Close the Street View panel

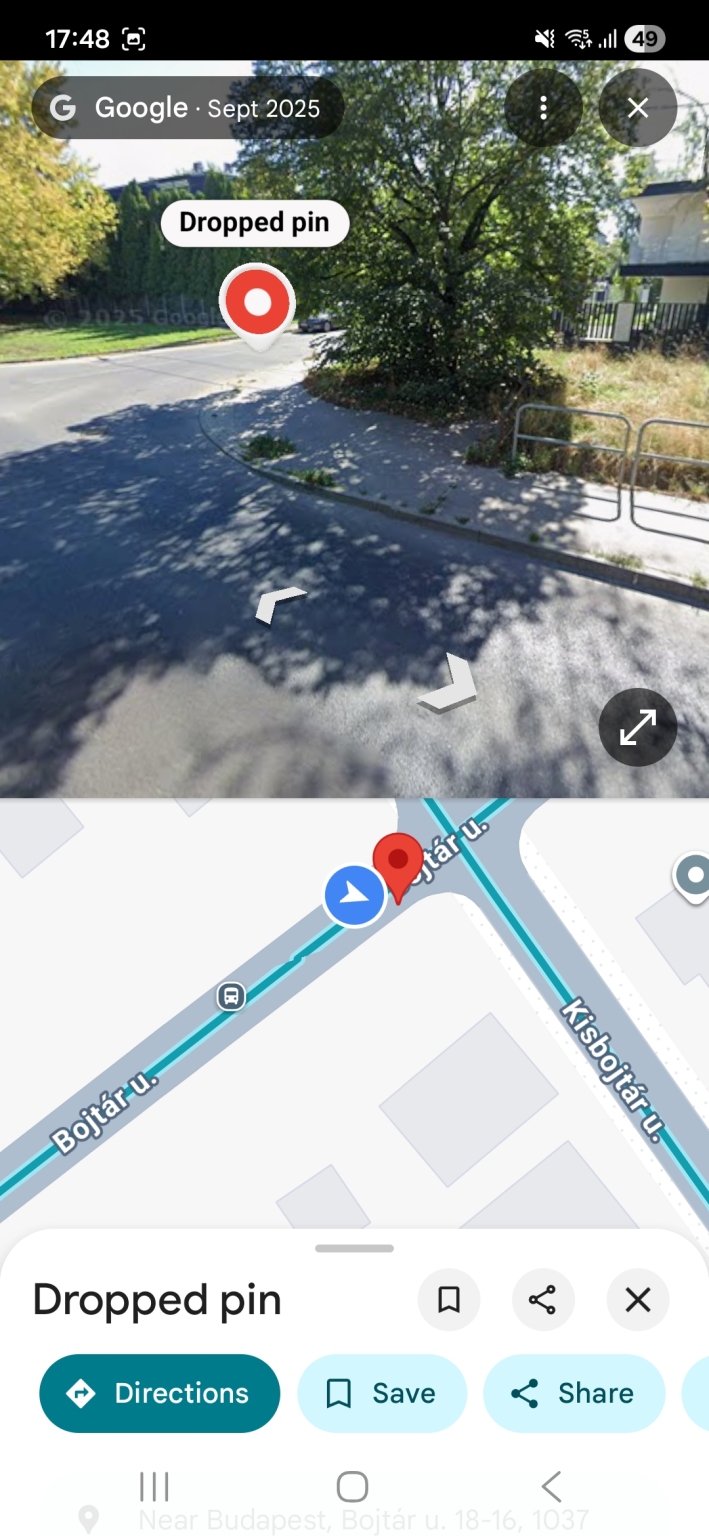click(638, 108)
